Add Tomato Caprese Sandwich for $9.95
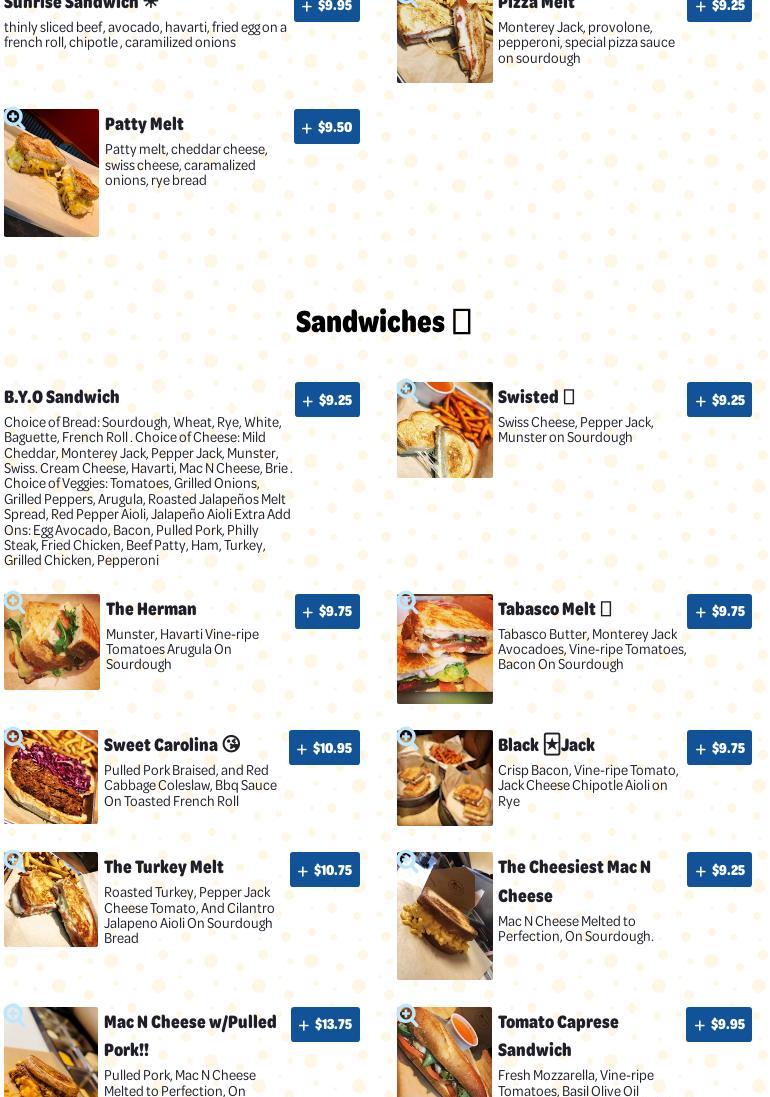 pos(719,1024)
